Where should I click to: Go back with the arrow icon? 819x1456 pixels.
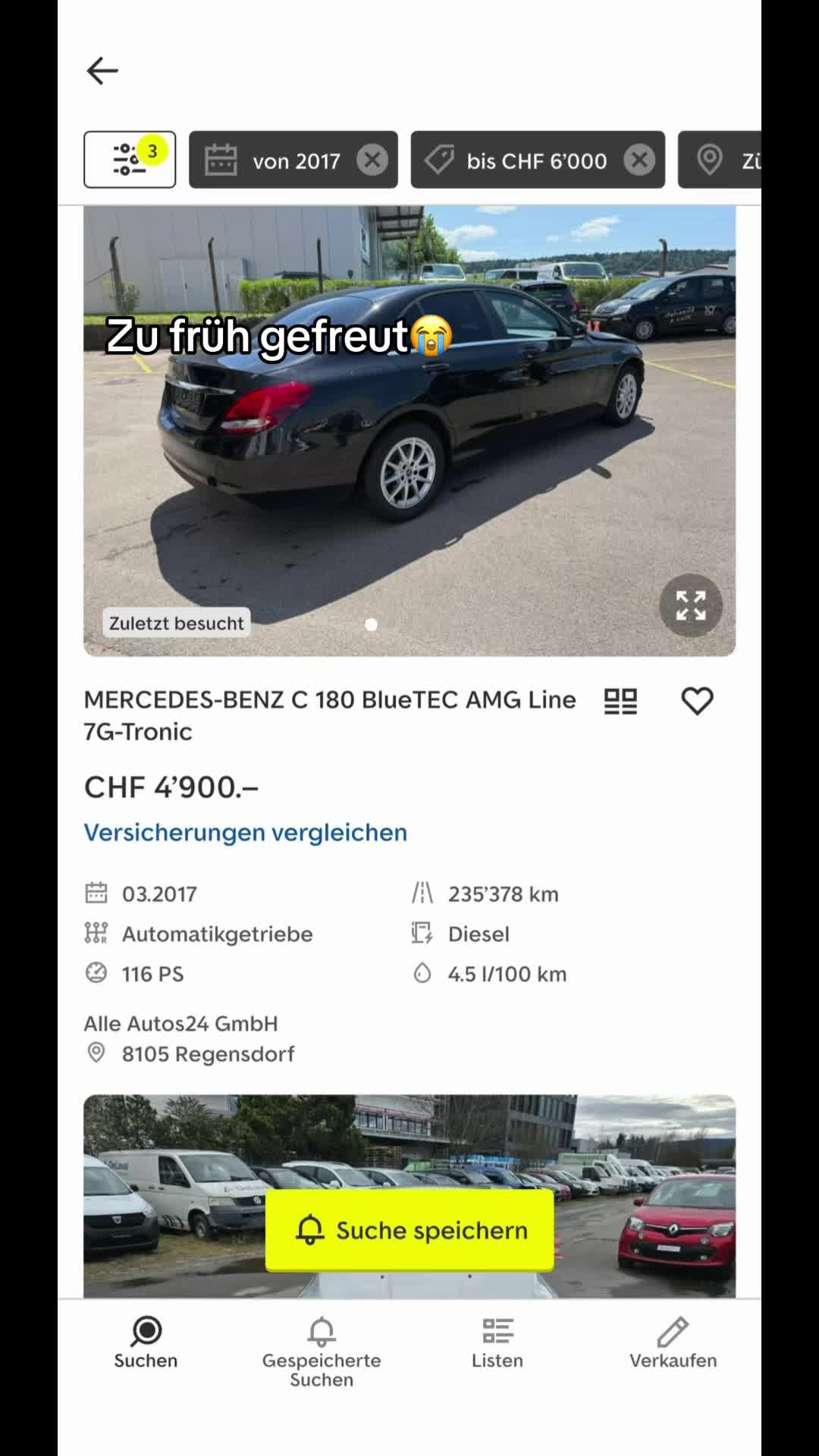(x=102, y=71)
